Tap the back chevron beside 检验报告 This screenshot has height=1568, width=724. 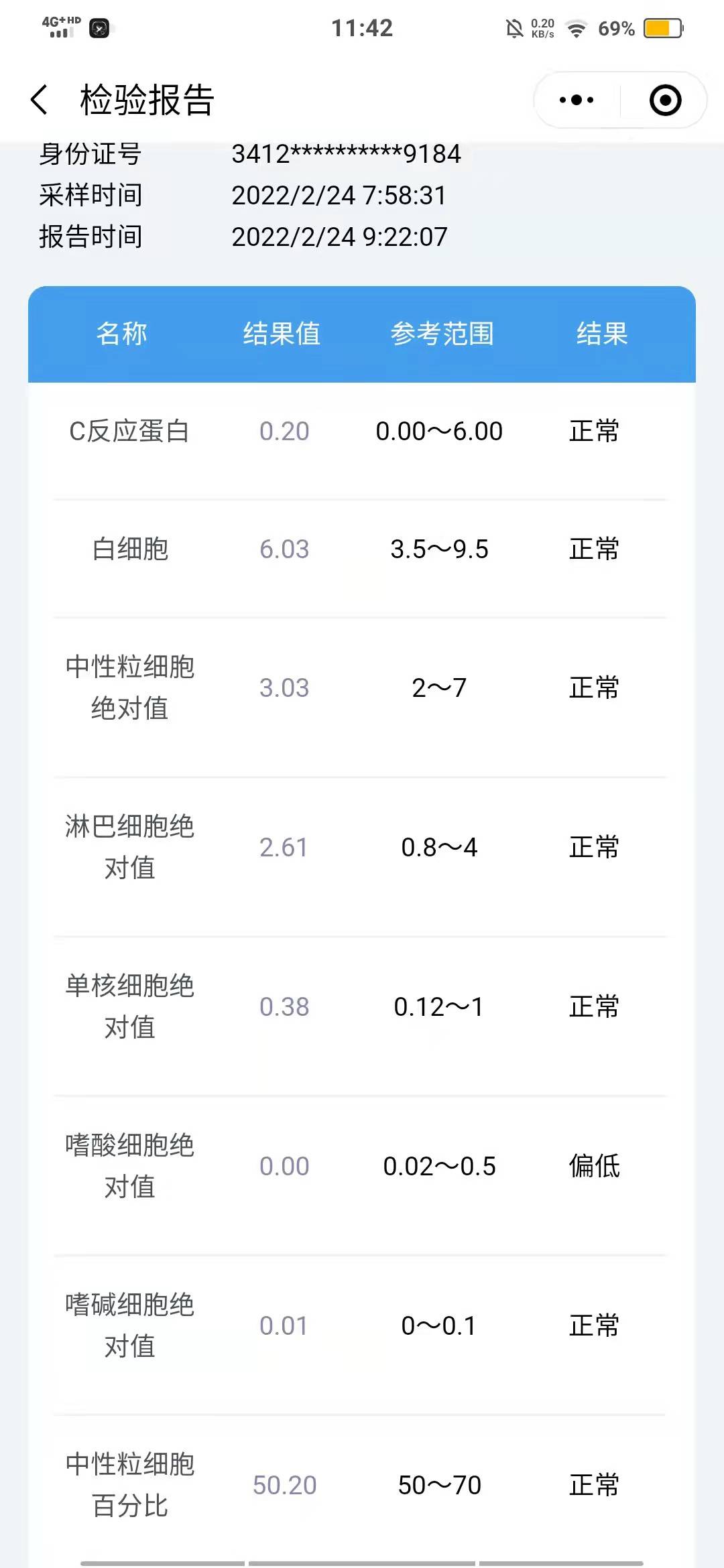[38, 99]
